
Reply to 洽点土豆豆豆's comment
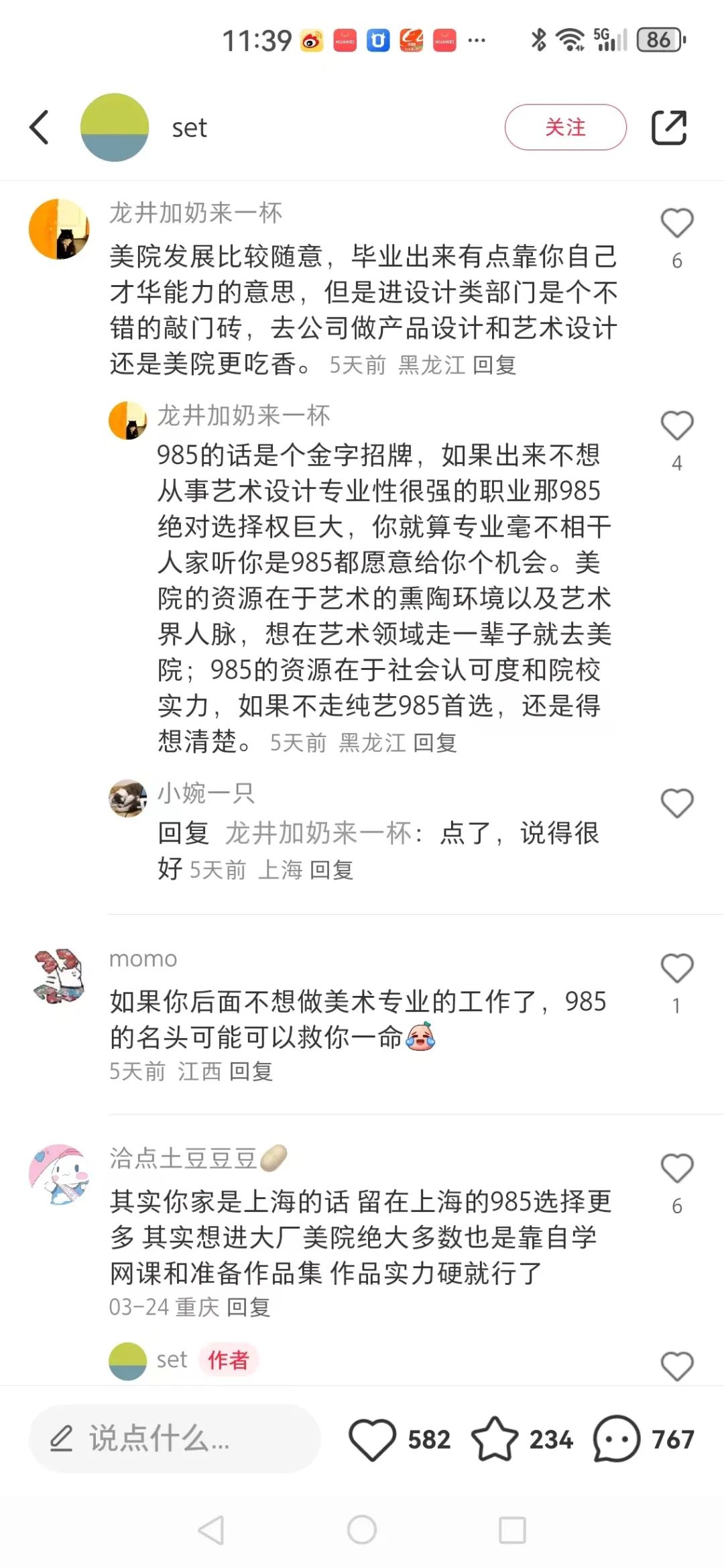coord(248,1307)
